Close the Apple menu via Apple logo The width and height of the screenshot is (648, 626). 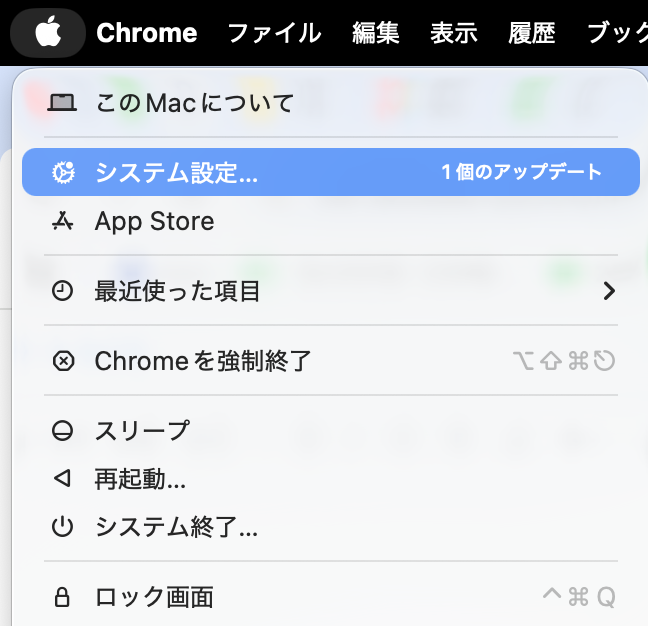click(x=48, y=33)
